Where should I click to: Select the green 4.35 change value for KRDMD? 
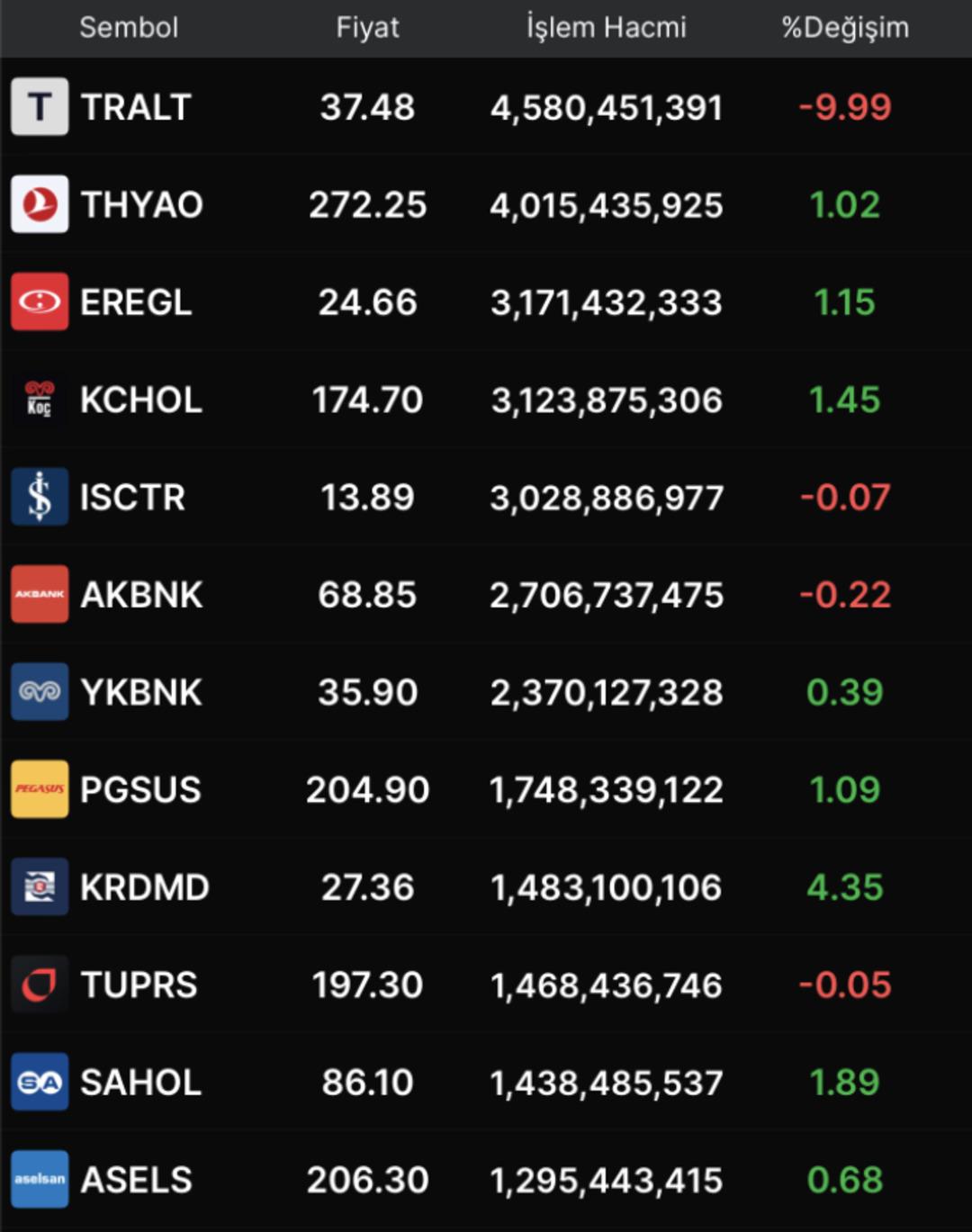pos(847,887)
